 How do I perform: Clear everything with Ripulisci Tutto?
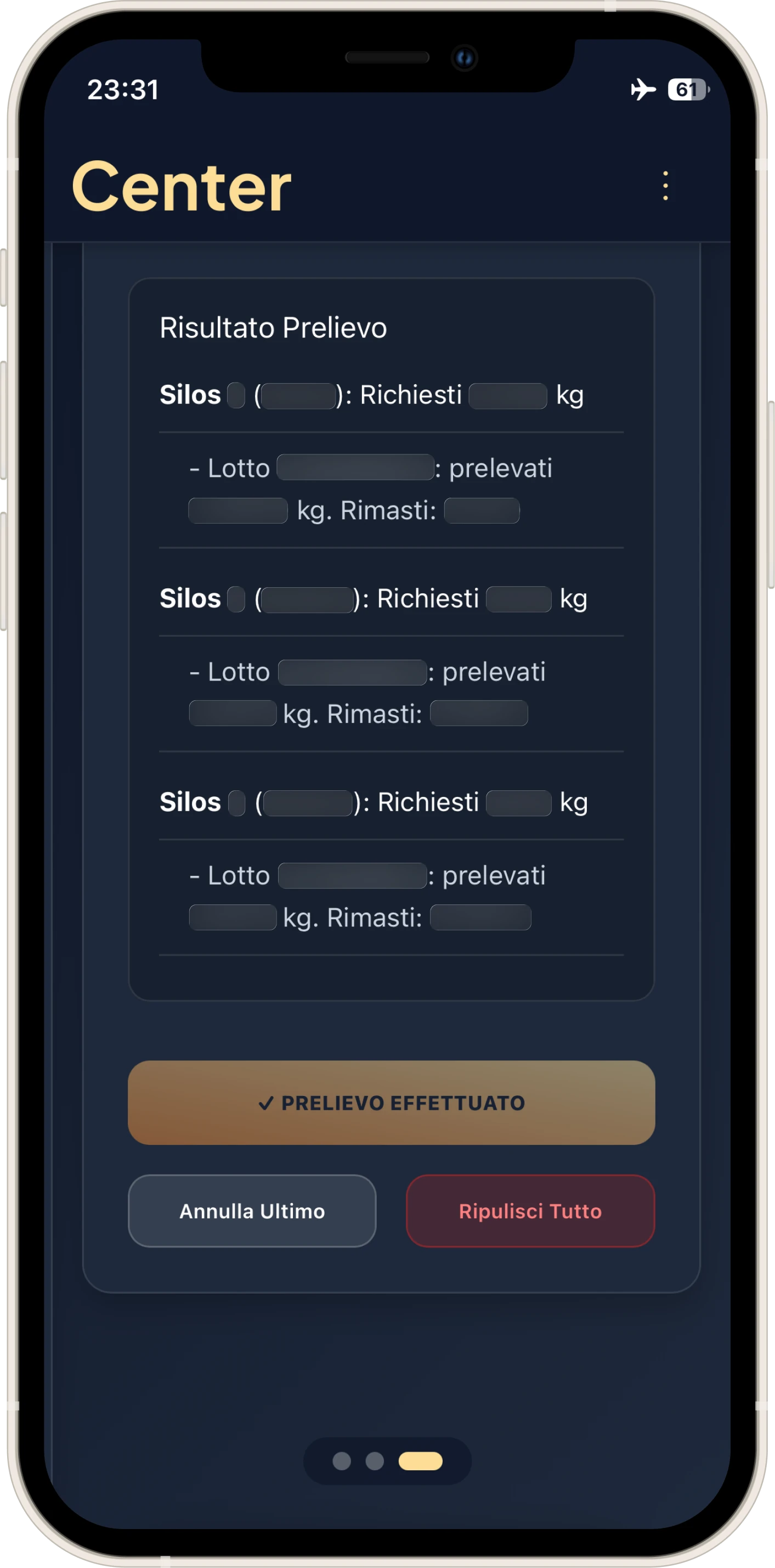click(x=530, y=1211)
